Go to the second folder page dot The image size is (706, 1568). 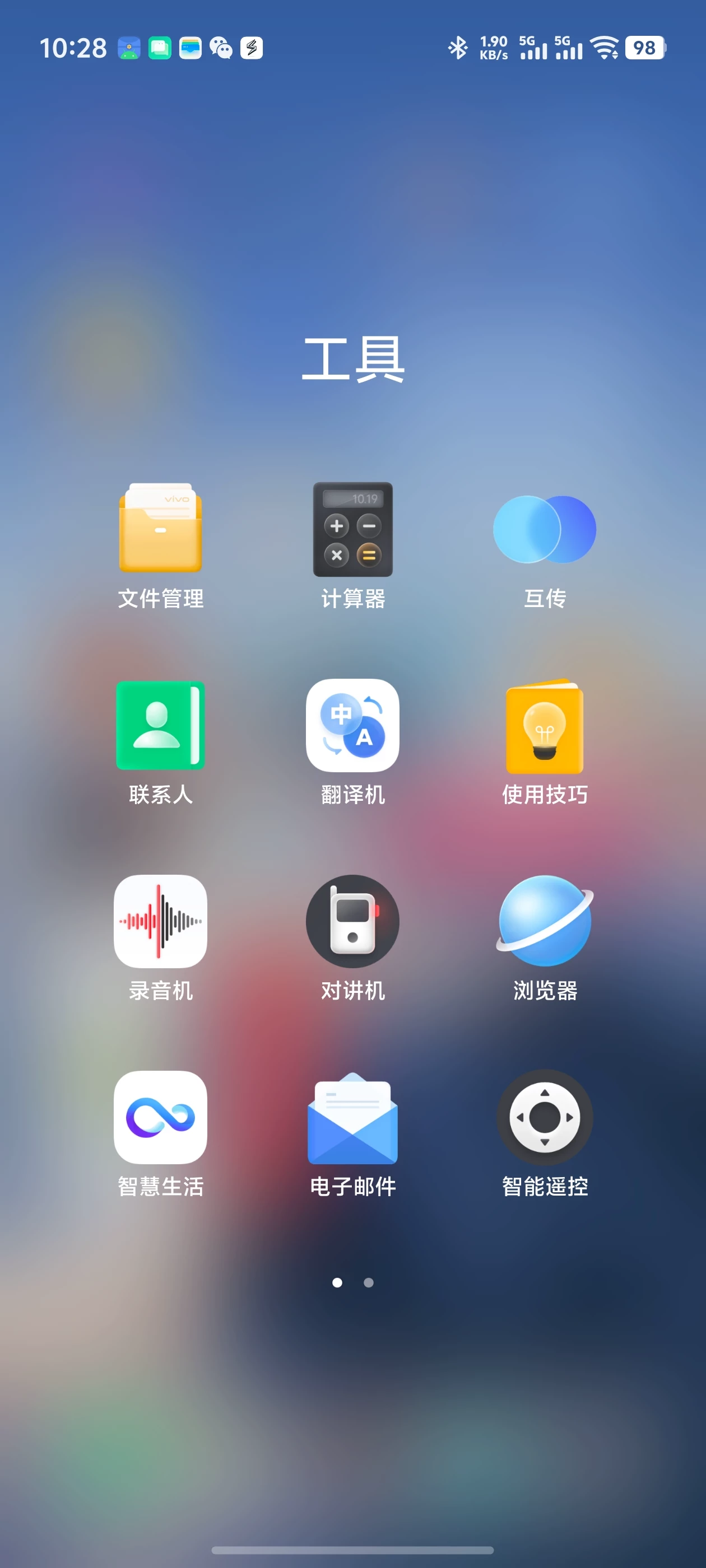point(369,1282)
